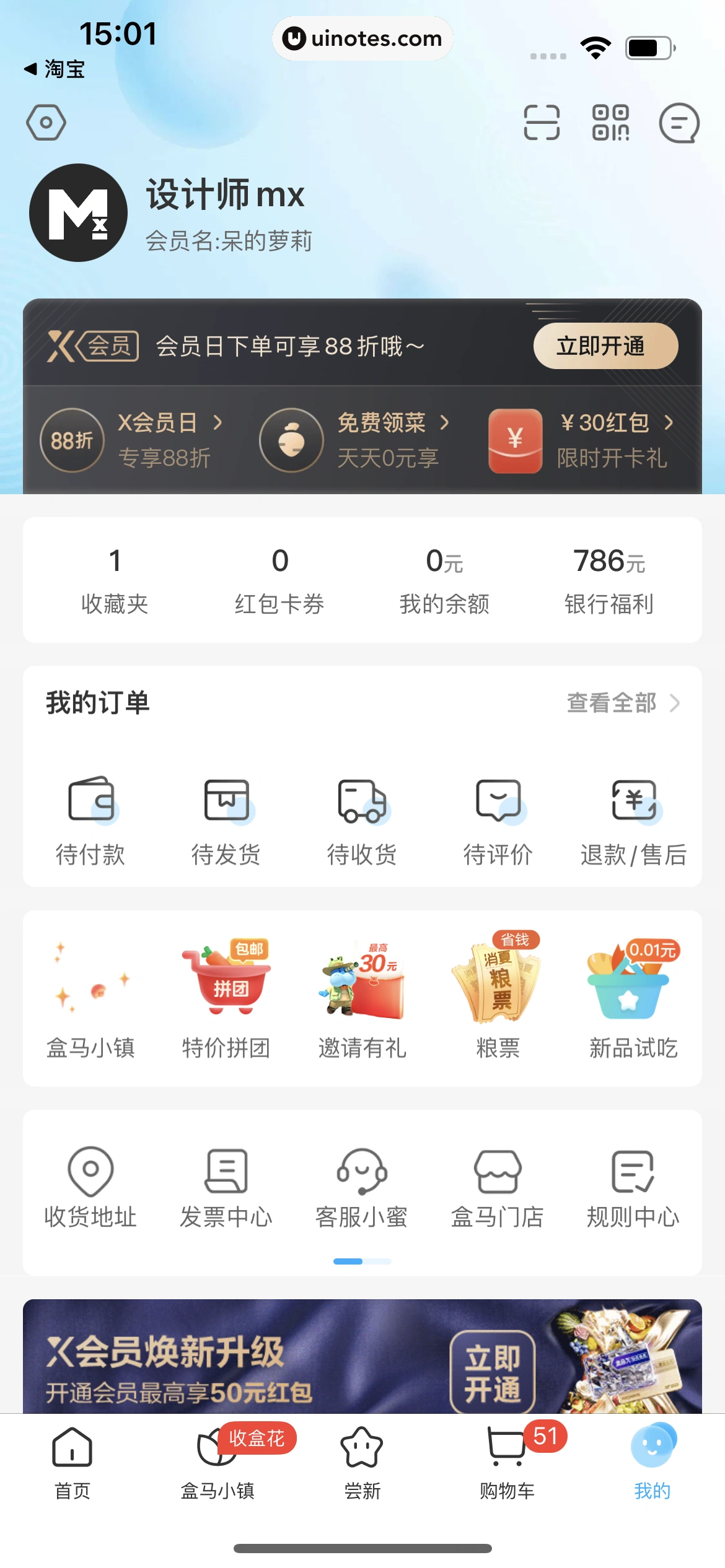The image size is (725, 1568).
Task: Select the 待收货 delivery truck icon
Action: click(362, 811)
